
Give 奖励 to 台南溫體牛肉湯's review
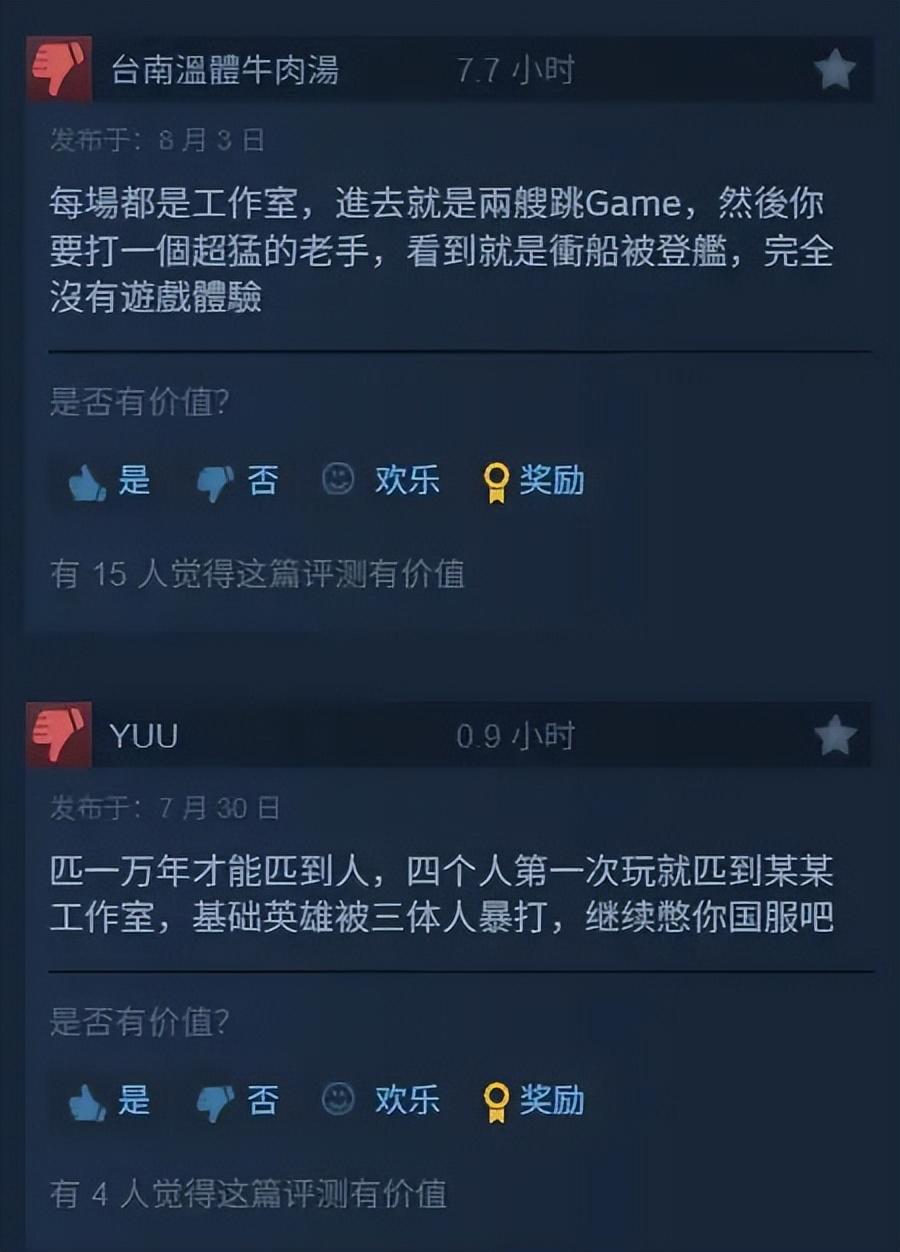point(534,482)
